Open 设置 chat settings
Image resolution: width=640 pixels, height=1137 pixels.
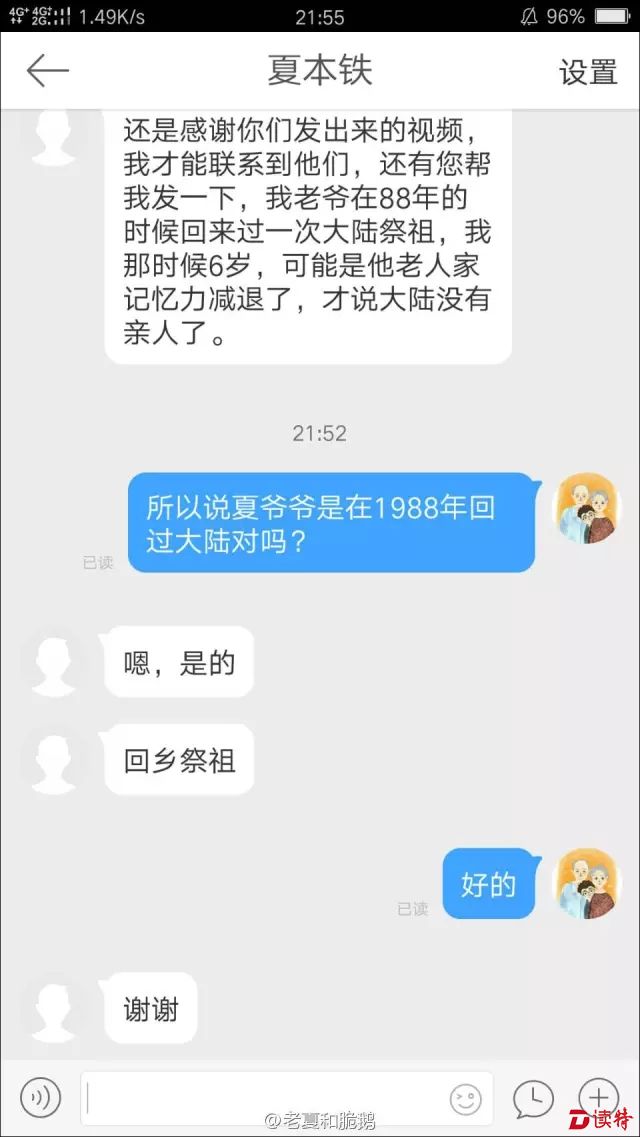[588, 72]
